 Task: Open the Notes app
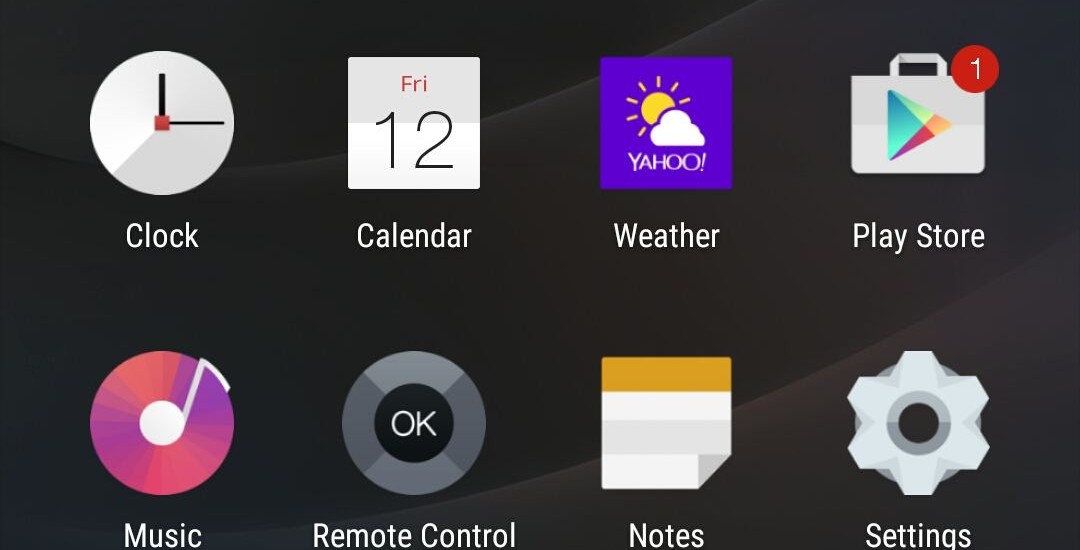[666, 423]
